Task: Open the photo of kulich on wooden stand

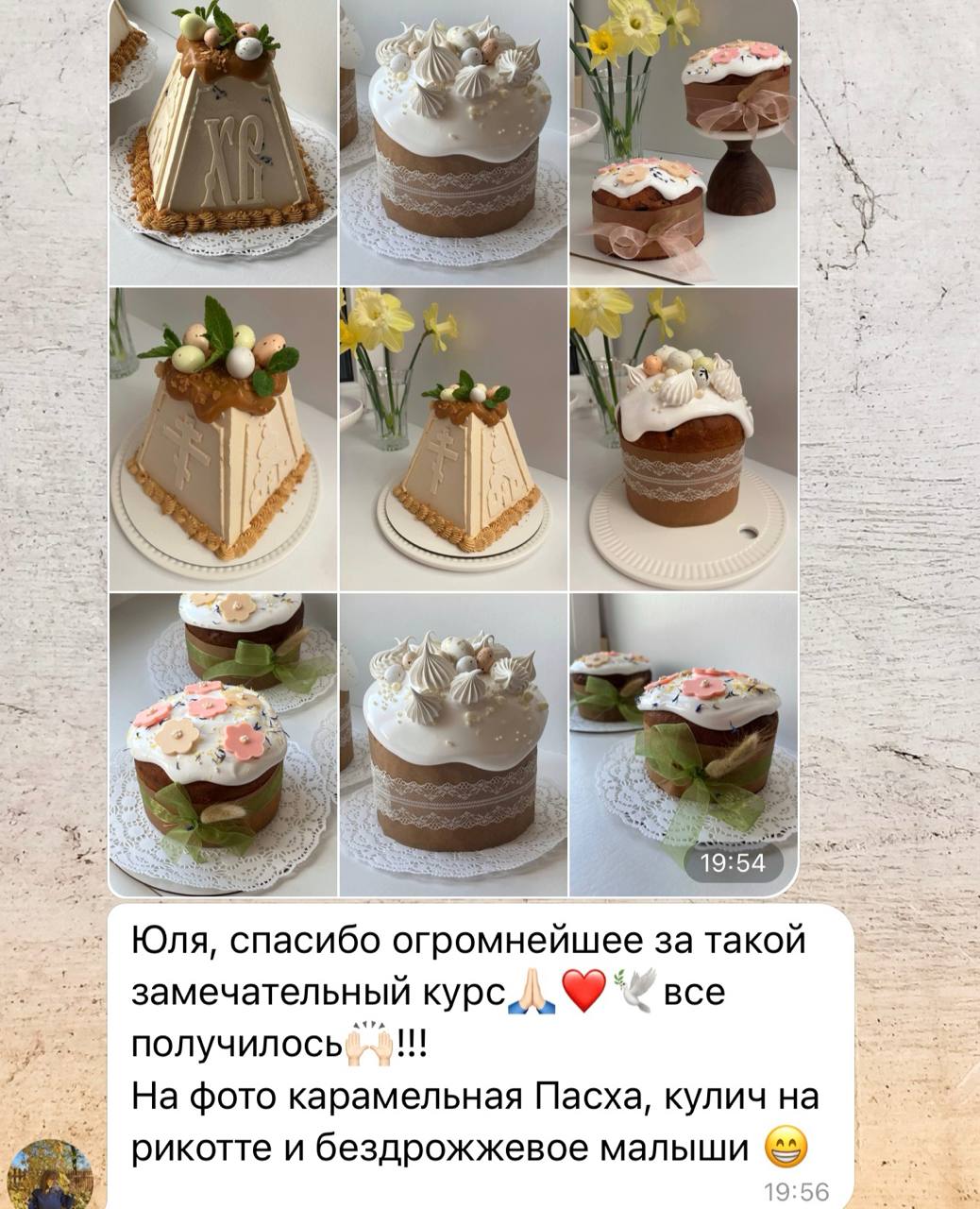Action: (x=683, y=142)
